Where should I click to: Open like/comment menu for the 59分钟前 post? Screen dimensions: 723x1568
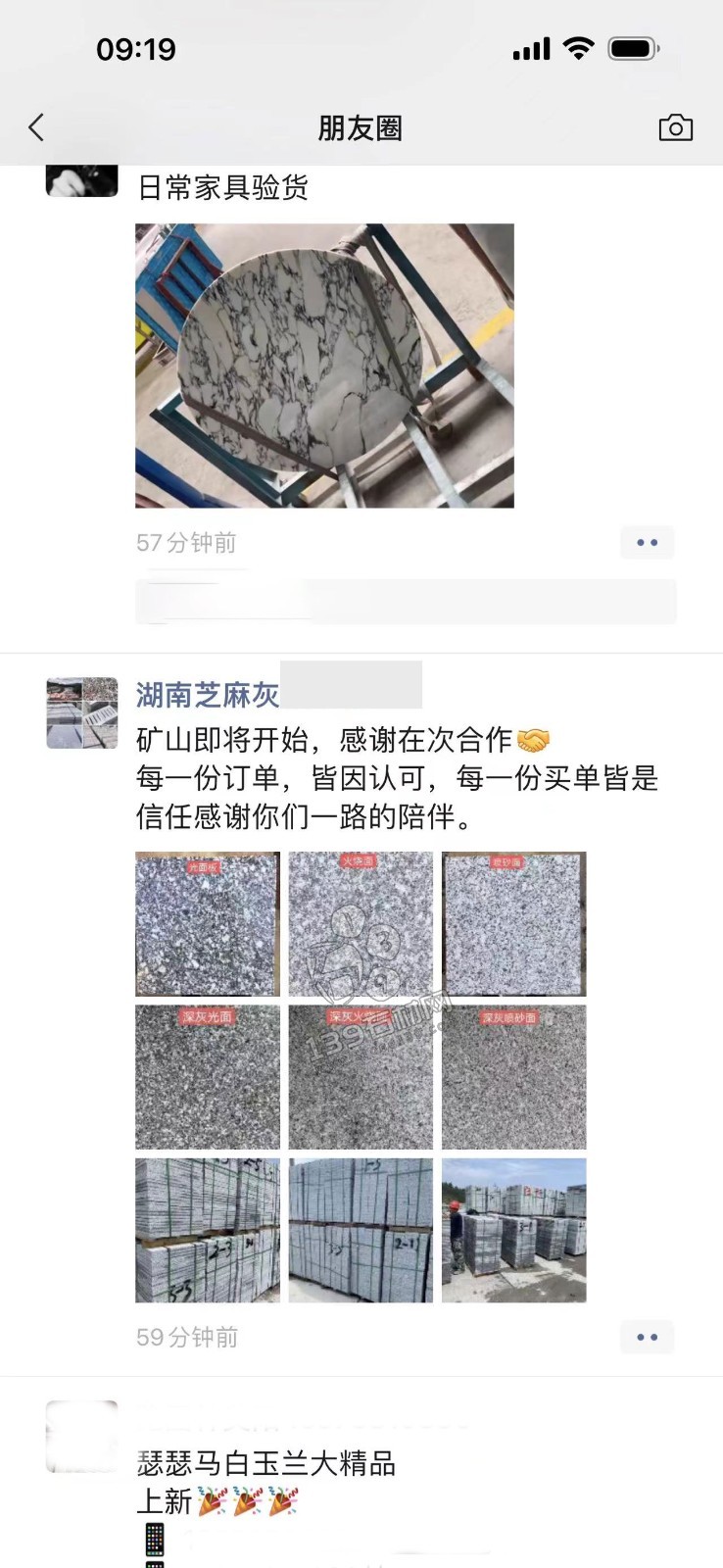click(647, 1337)
